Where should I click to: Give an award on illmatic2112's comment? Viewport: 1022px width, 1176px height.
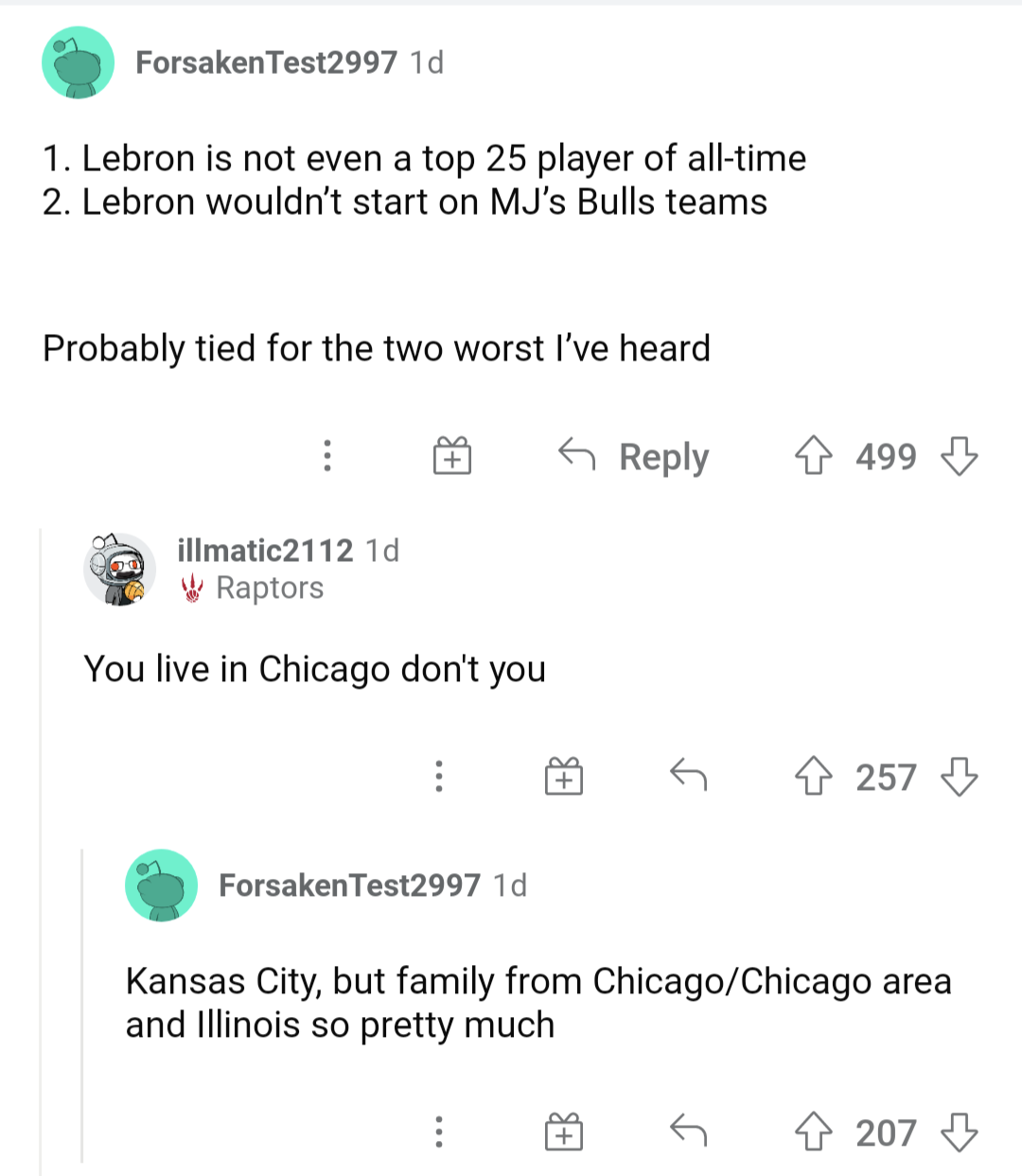tap(563, 776)
